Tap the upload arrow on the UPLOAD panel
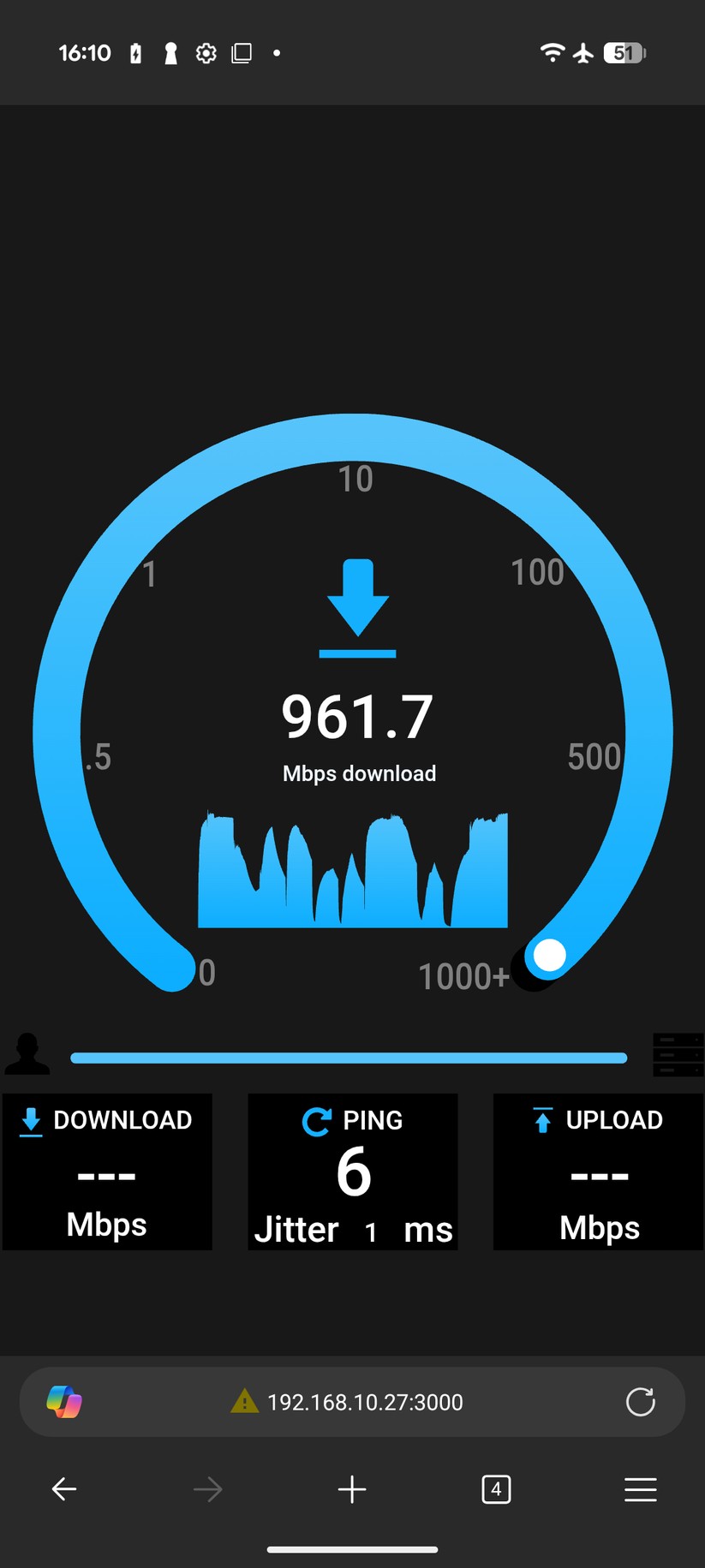 (542, 1121)
